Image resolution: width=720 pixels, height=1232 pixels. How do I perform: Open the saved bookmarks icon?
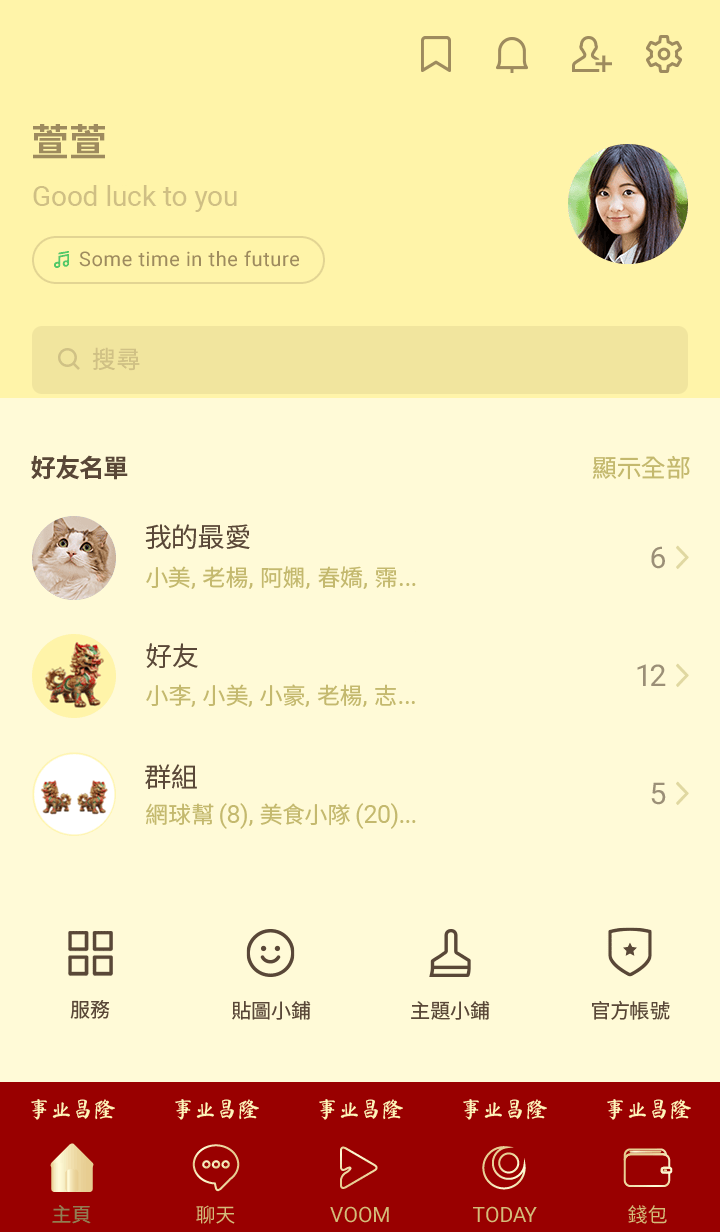point(435,55)
